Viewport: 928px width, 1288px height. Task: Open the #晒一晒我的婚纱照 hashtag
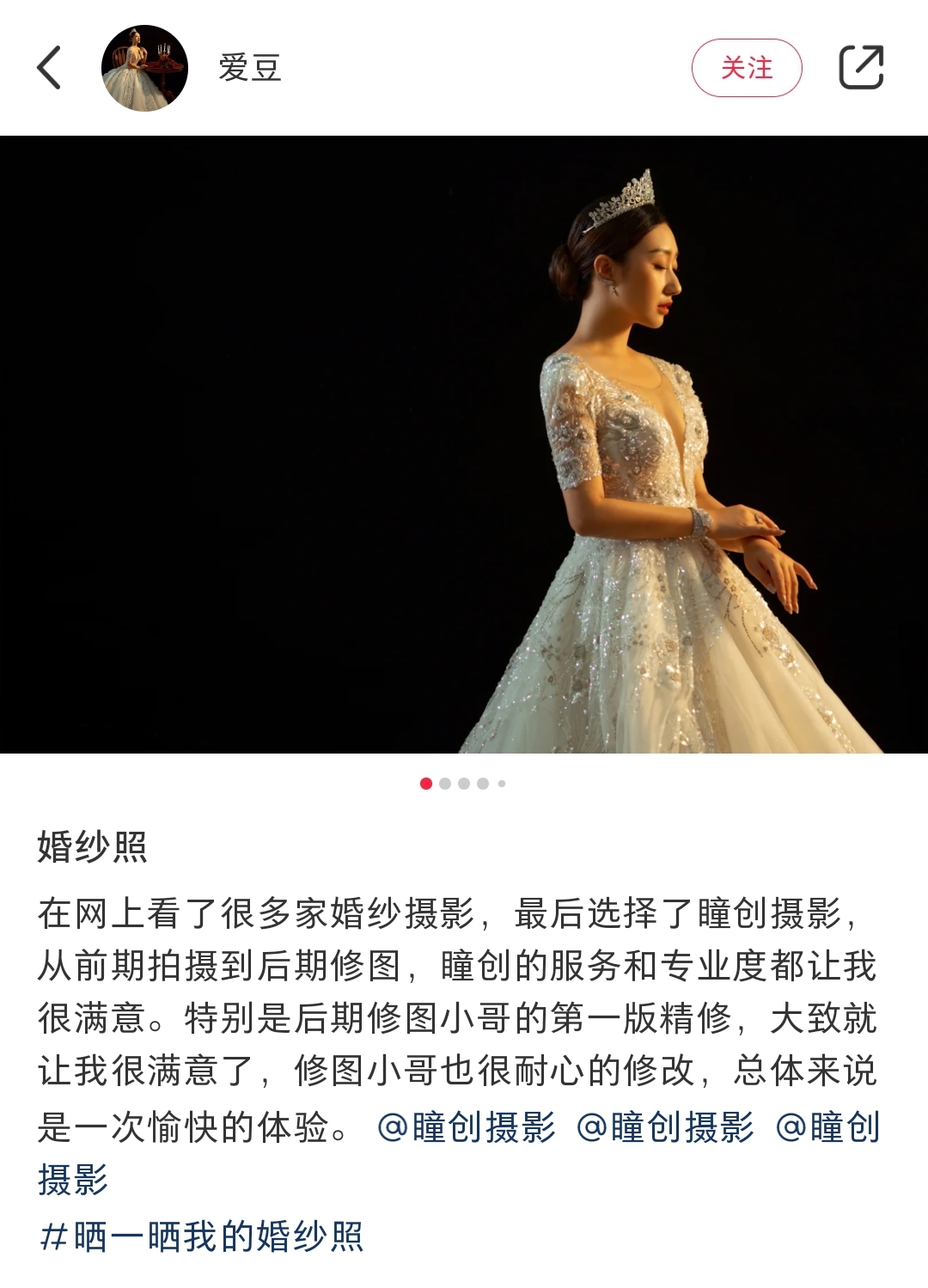tap(202, 1236)
